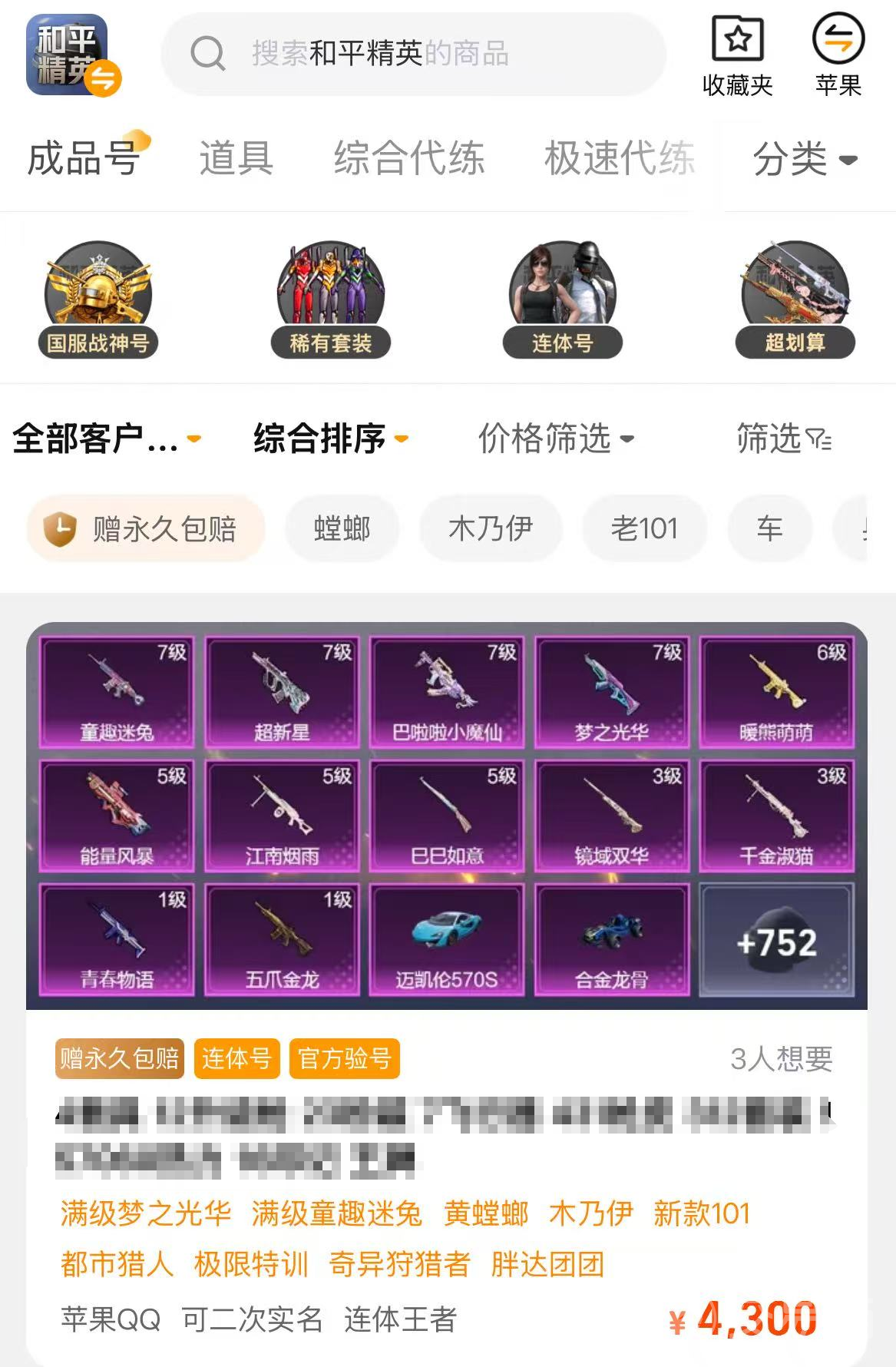The image size is (896, 1367).
Task: Open the 稀有套装 category
Action: point(330,301)
